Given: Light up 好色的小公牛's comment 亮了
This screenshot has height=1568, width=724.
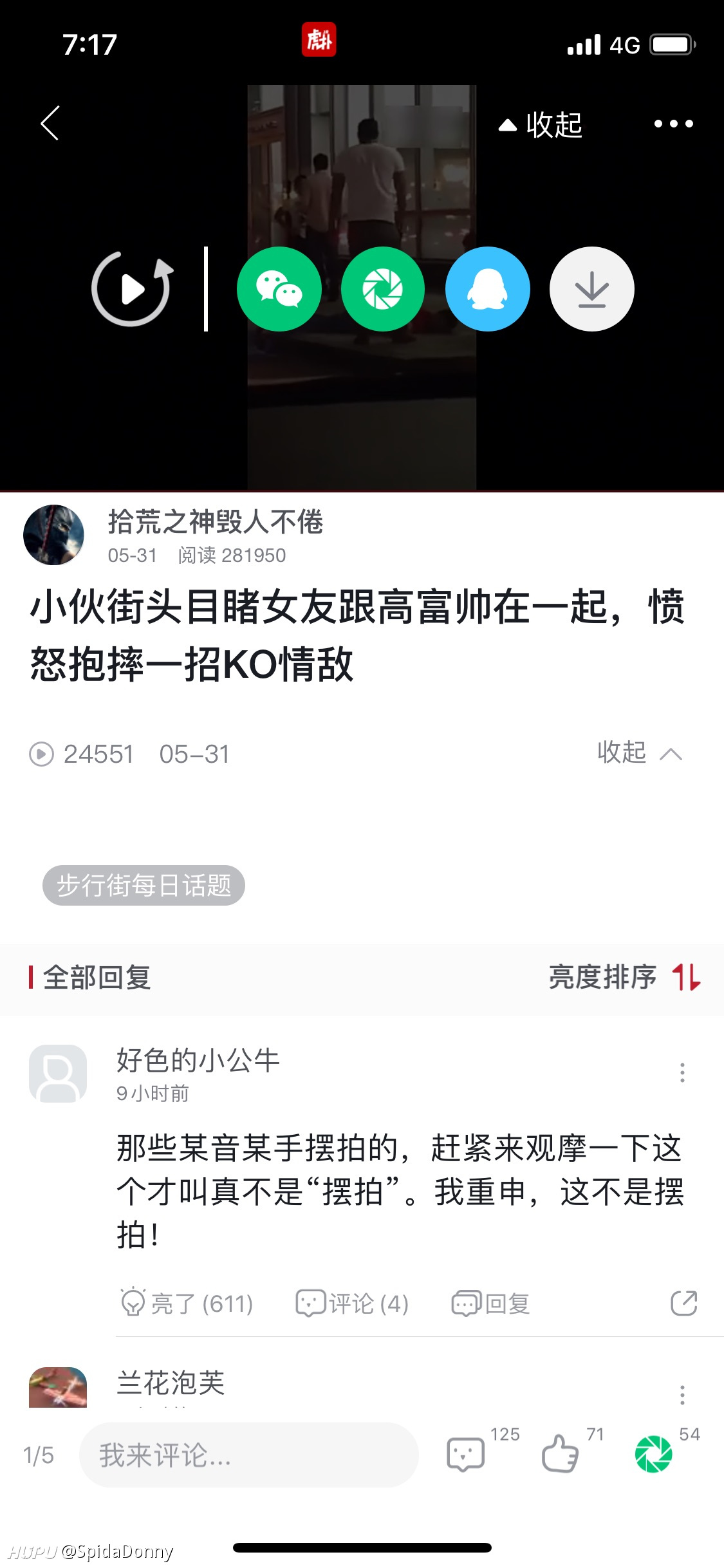Looking at the screenshot, I should pos(187,1303).
